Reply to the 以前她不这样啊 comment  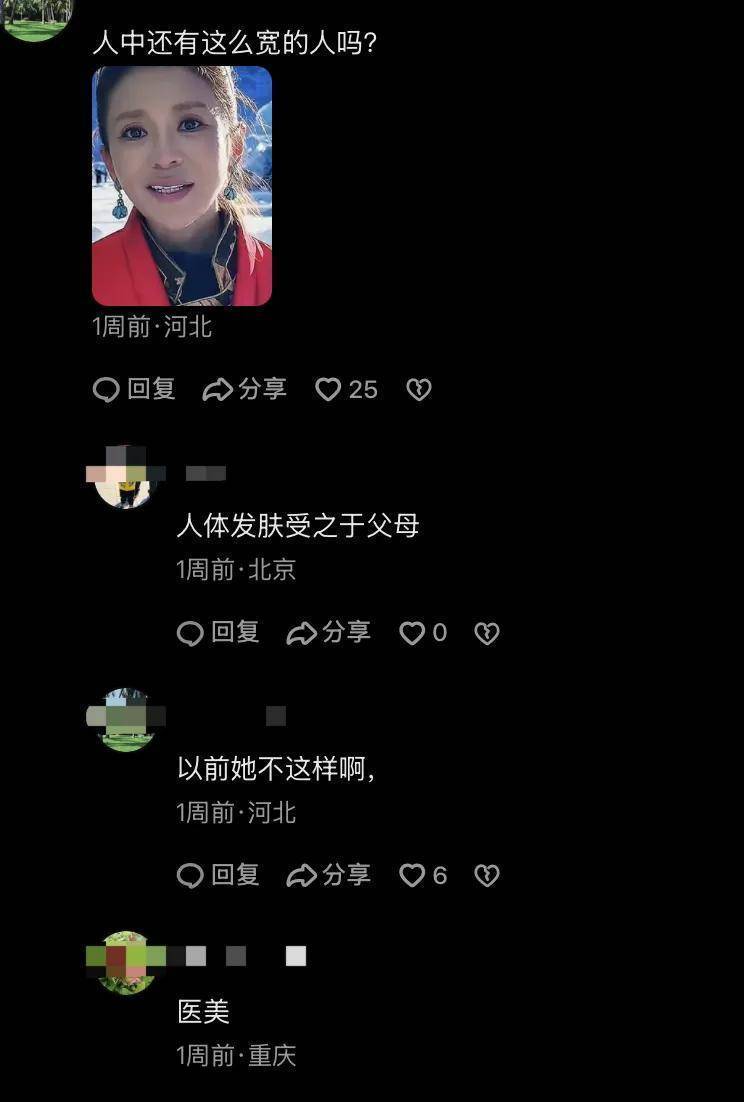pos(218,876)
